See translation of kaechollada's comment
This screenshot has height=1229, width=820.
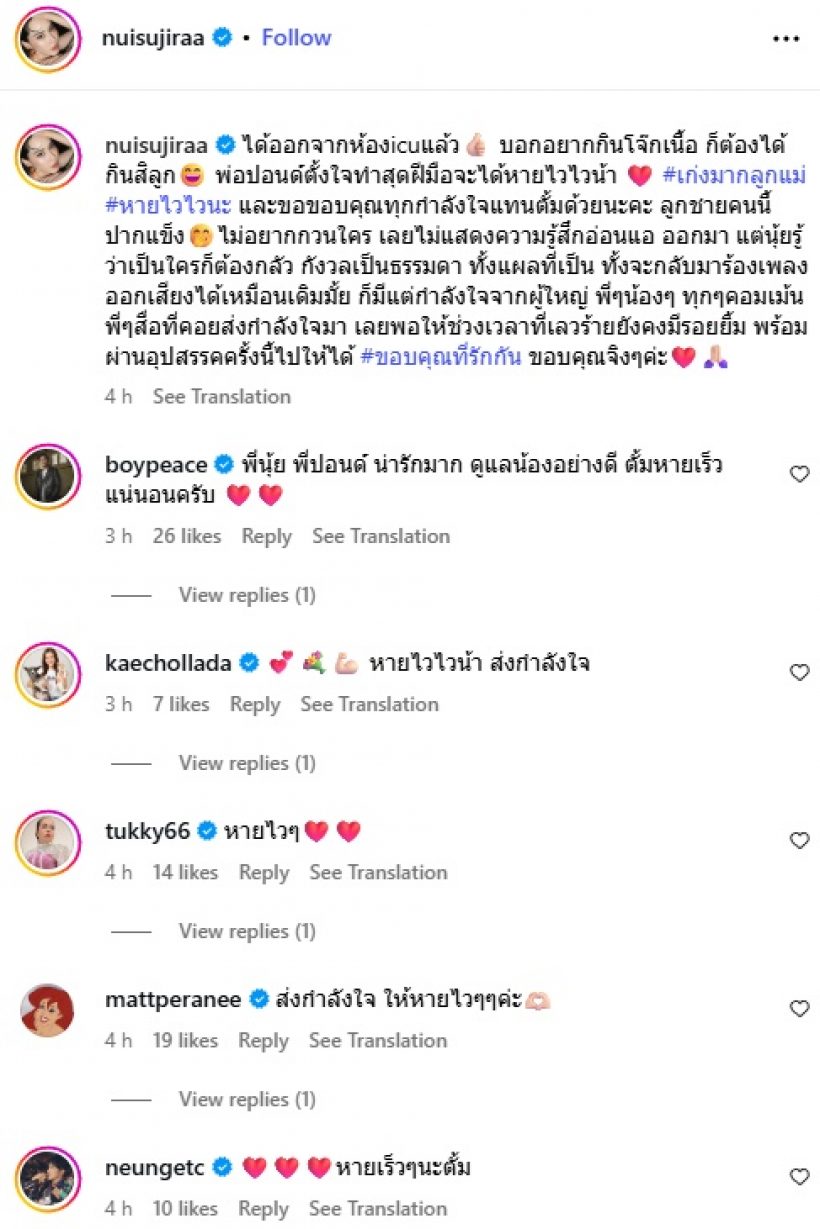coord(369,704)
